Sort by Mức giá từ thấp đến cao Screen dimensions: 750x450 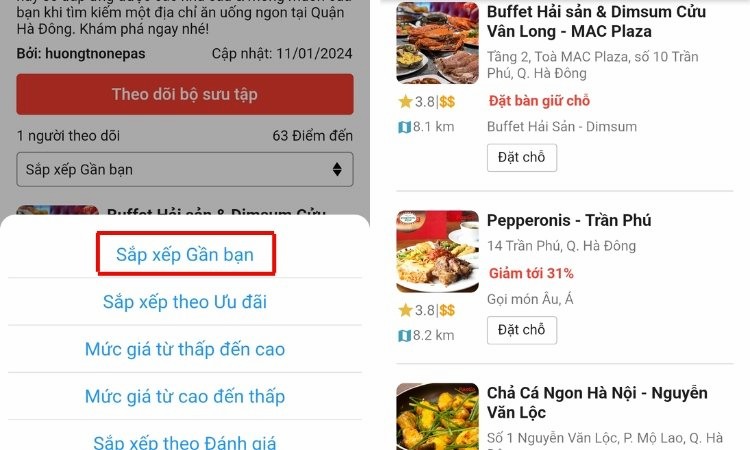point(185,349)
